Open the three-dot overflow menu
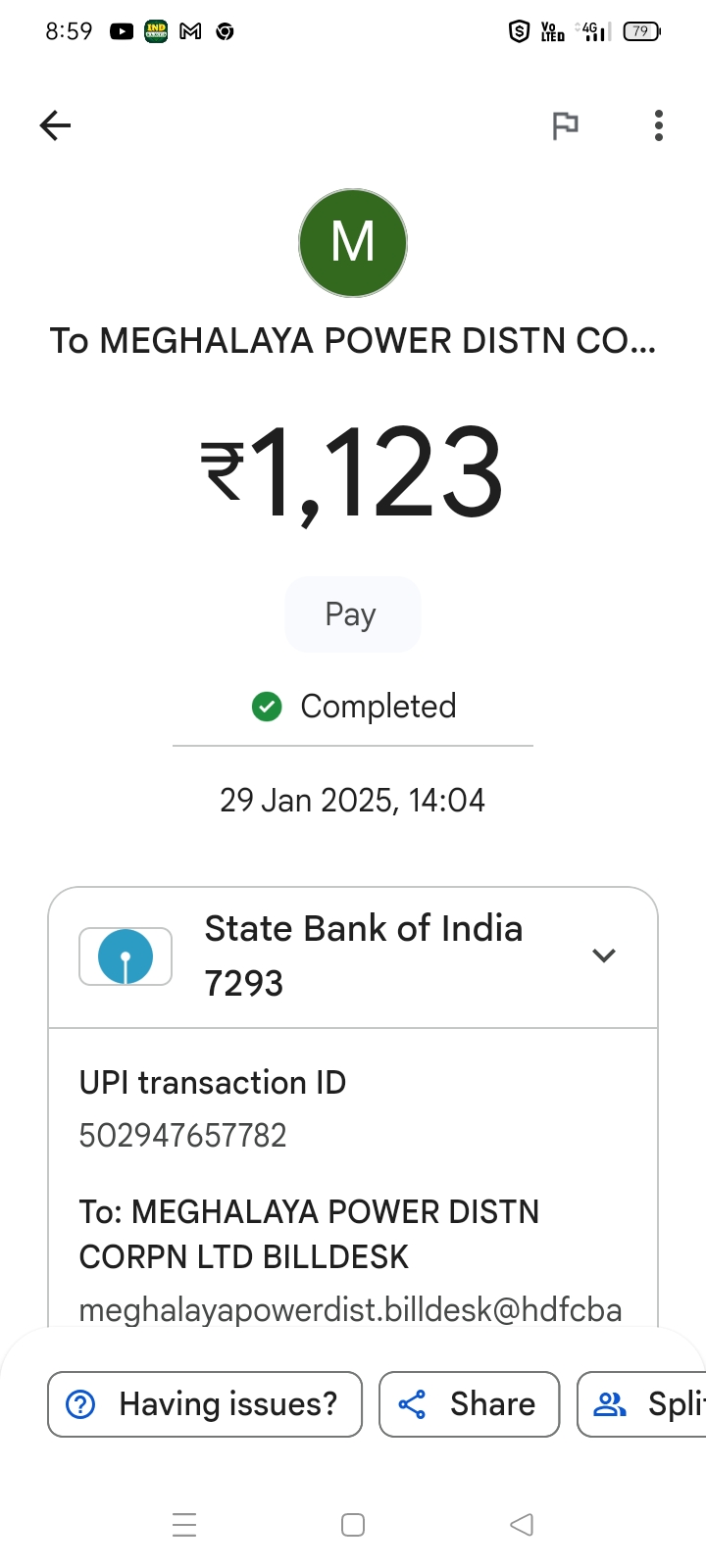 [x=659, y=125]
